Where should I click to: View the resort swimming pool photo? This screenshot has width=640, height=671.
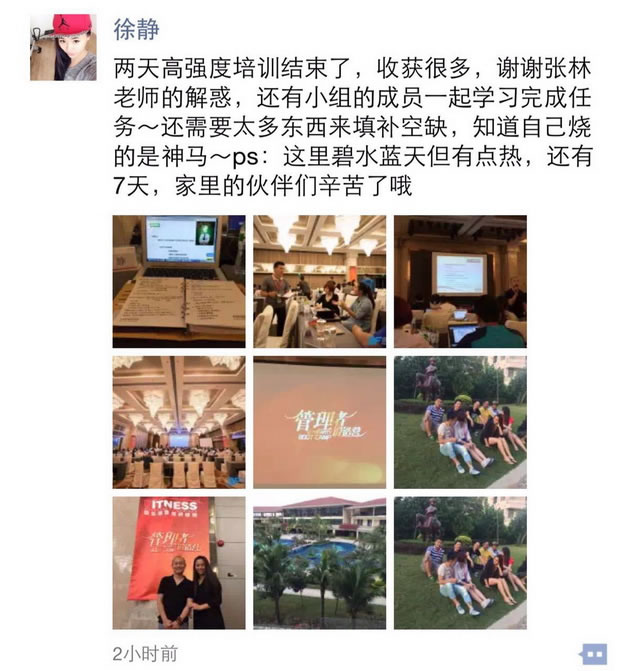point(319,562)
